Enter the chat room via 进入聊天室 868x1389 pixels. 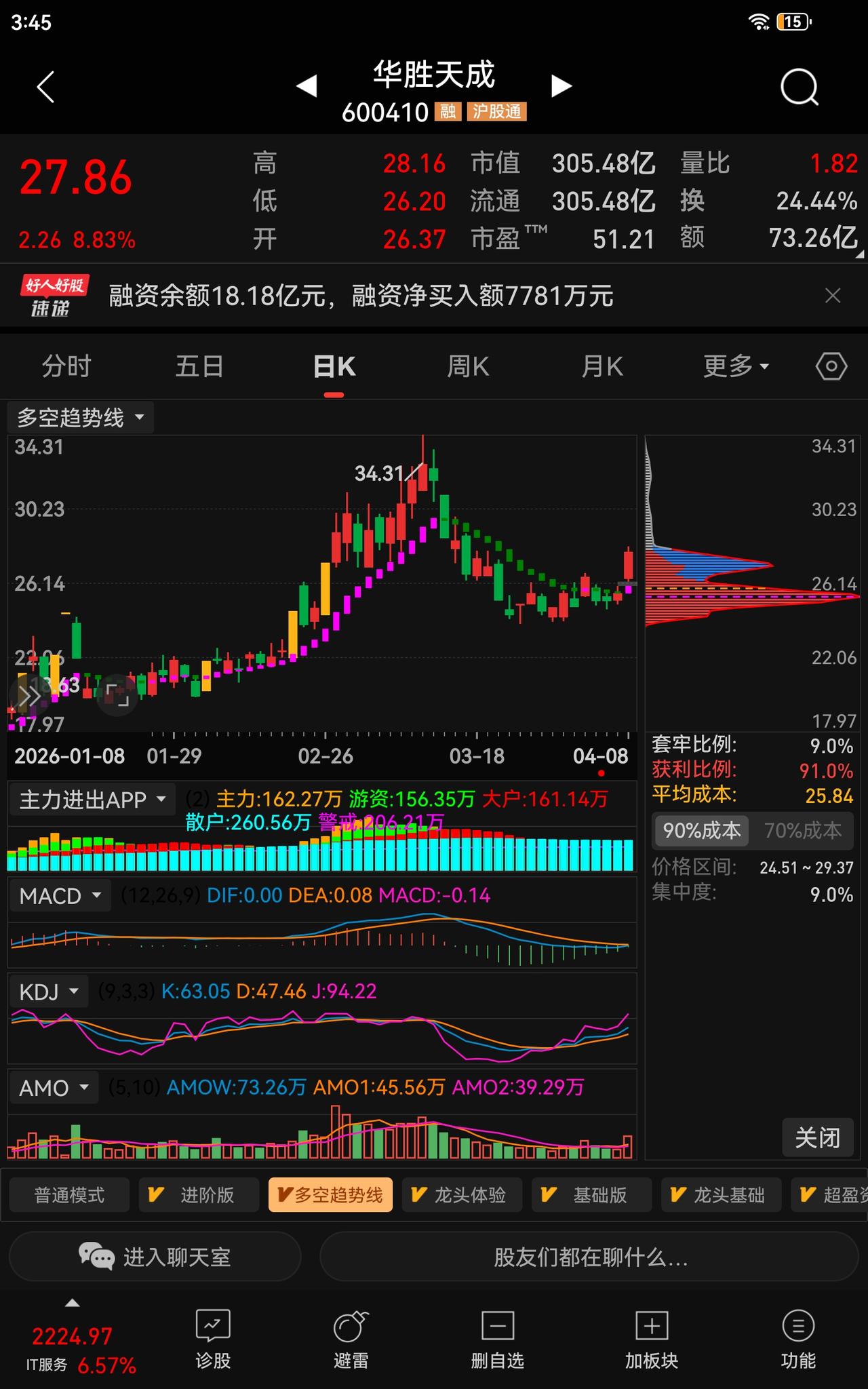[x=155, y=1257]
